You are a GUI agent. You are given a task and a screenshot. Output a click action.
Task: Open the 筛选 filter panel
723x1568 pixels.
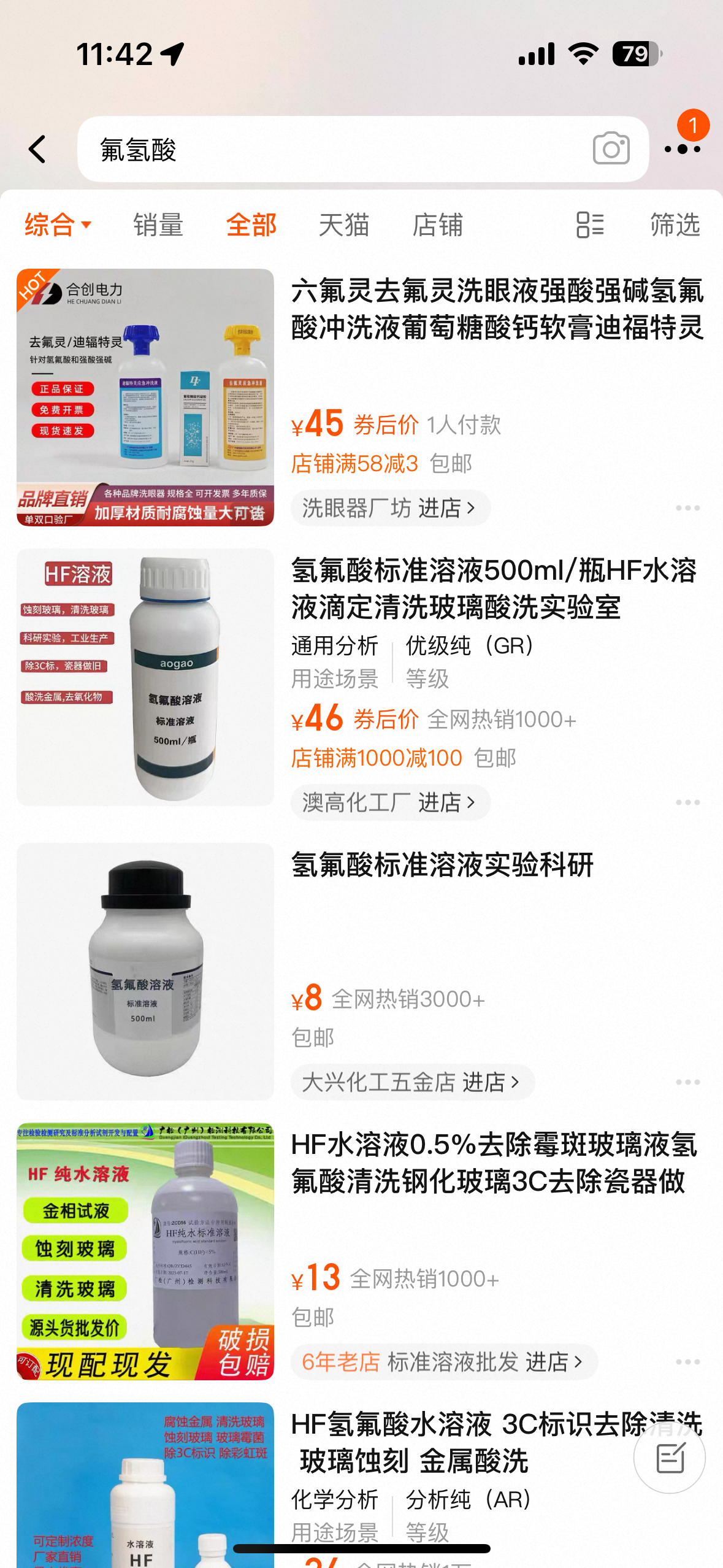click(675, 225)
